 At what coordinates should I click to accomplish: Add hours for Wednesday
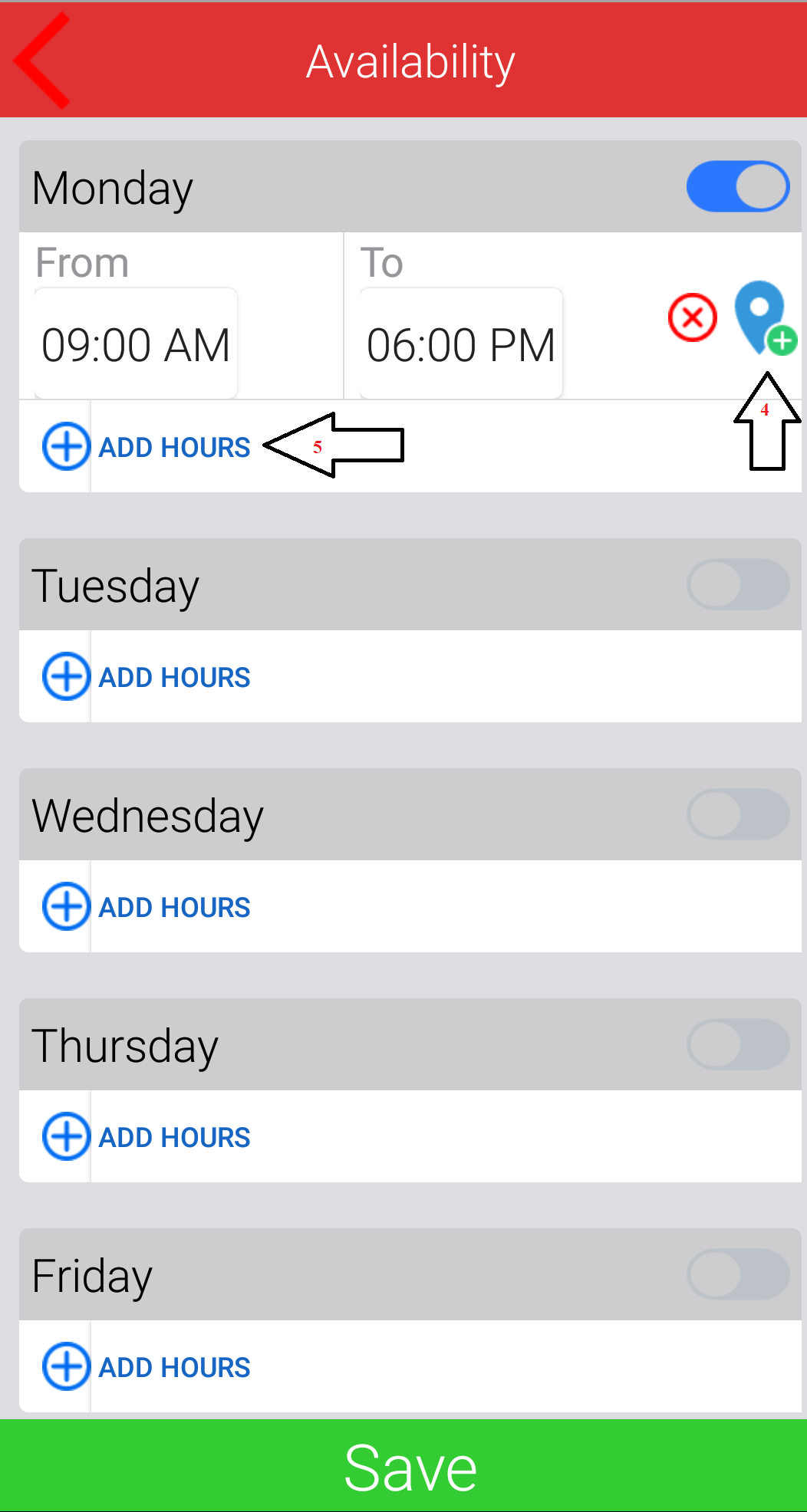coord(147,907)
